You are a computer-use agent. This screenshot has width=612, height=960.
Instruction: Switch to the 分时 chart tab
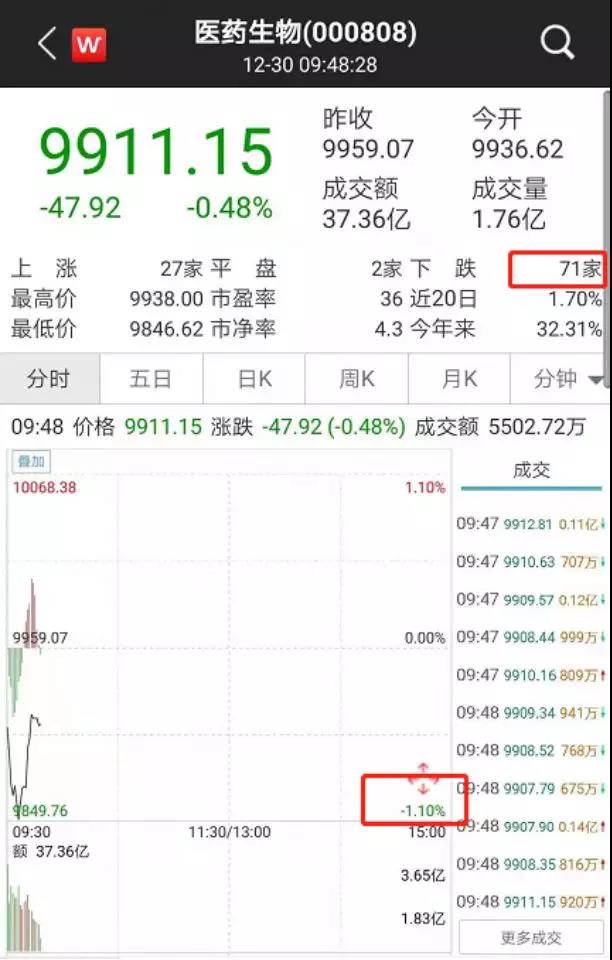click(49, 379)
